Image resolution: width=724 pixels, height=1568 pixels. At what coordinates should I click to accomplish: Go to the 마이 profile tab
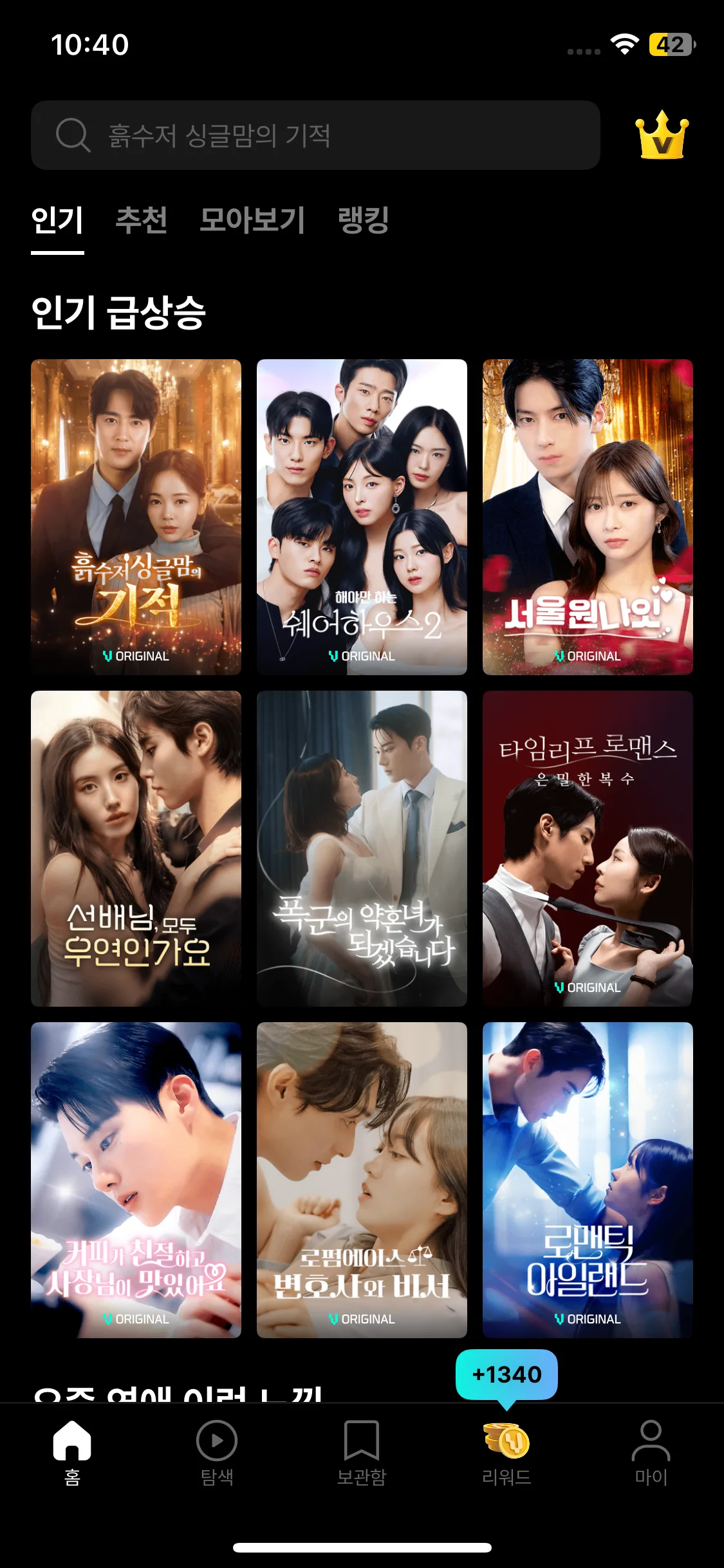pos(651,1452)
